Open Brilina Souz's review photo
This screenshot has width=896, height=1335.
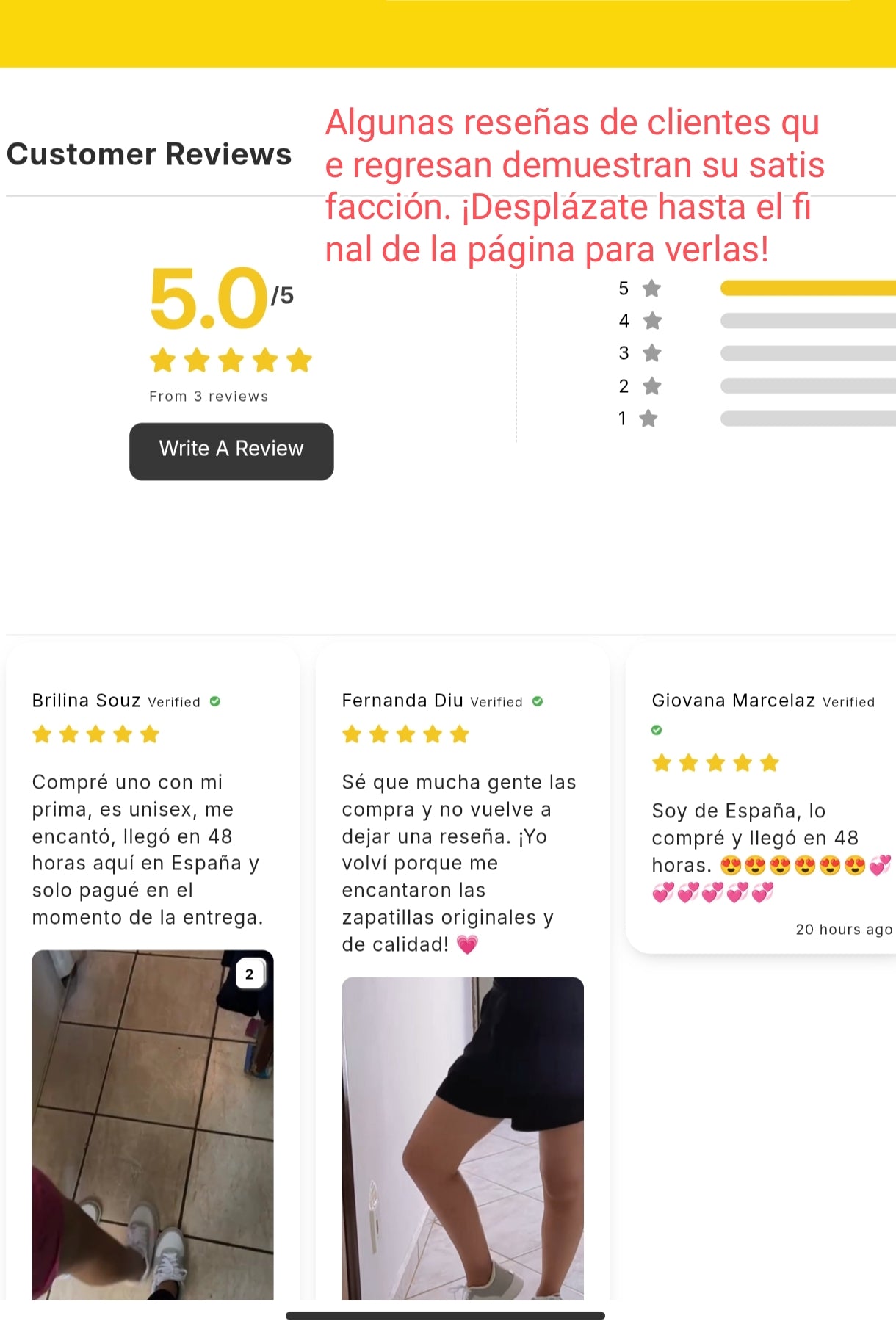[153, 1124]
